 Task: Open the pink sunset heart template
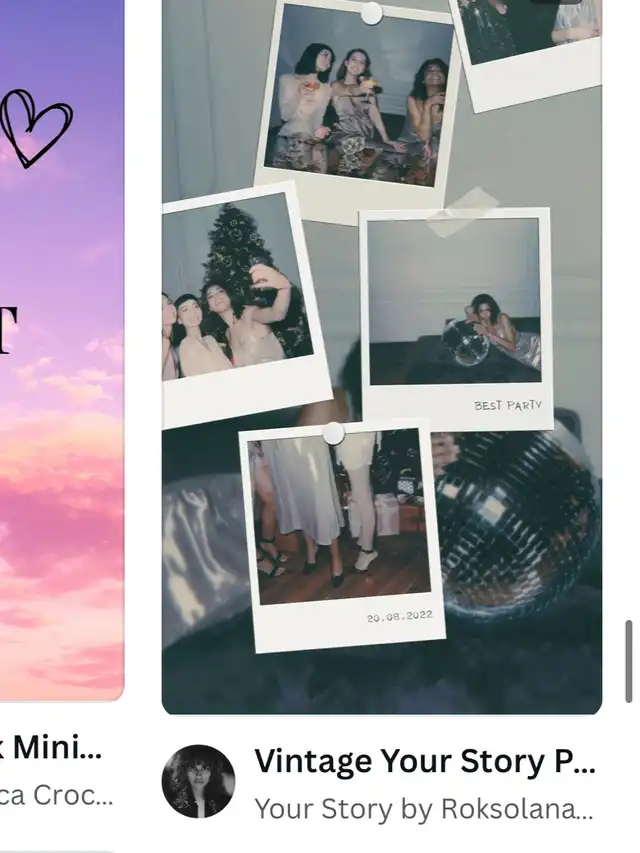(61, 350)
